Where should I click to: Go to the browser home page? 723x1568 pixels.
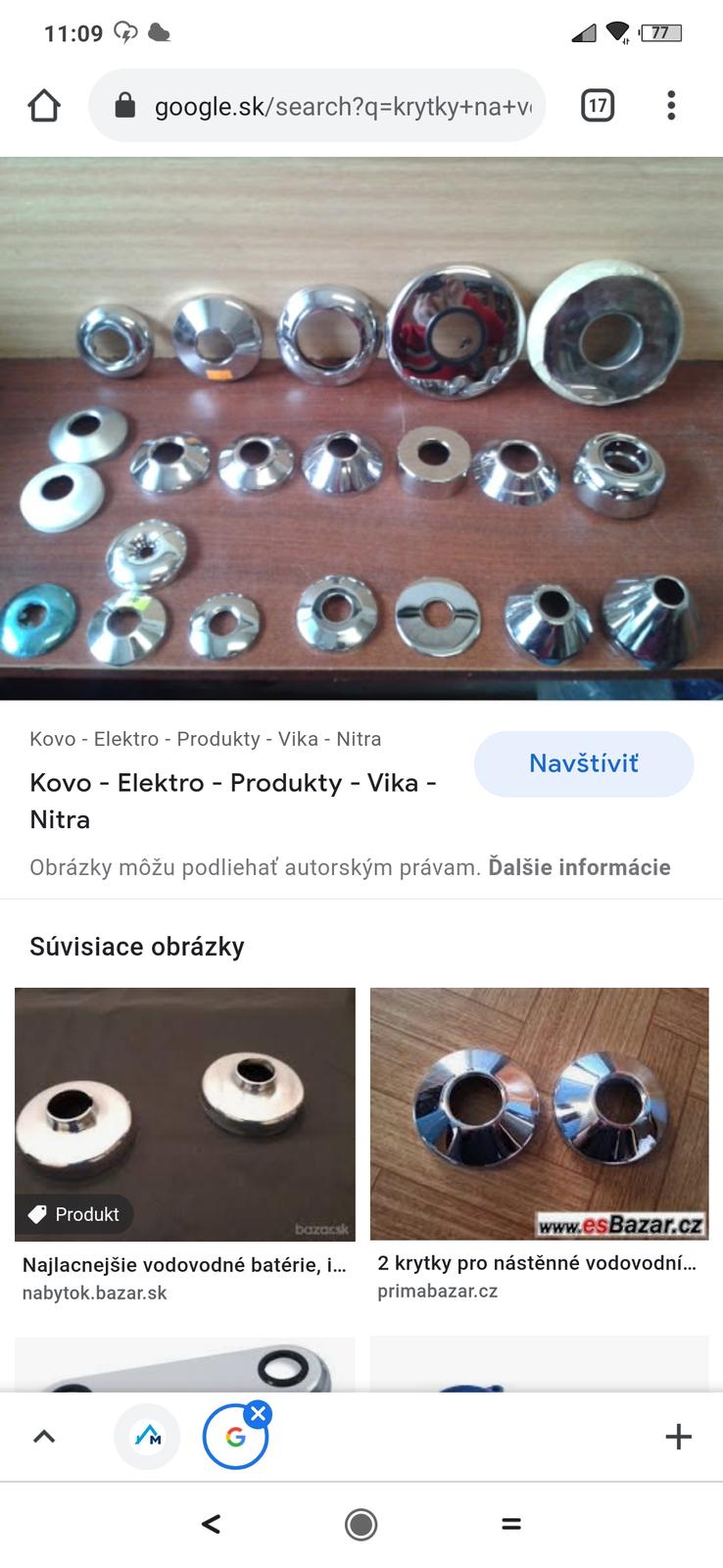(44, 106)
